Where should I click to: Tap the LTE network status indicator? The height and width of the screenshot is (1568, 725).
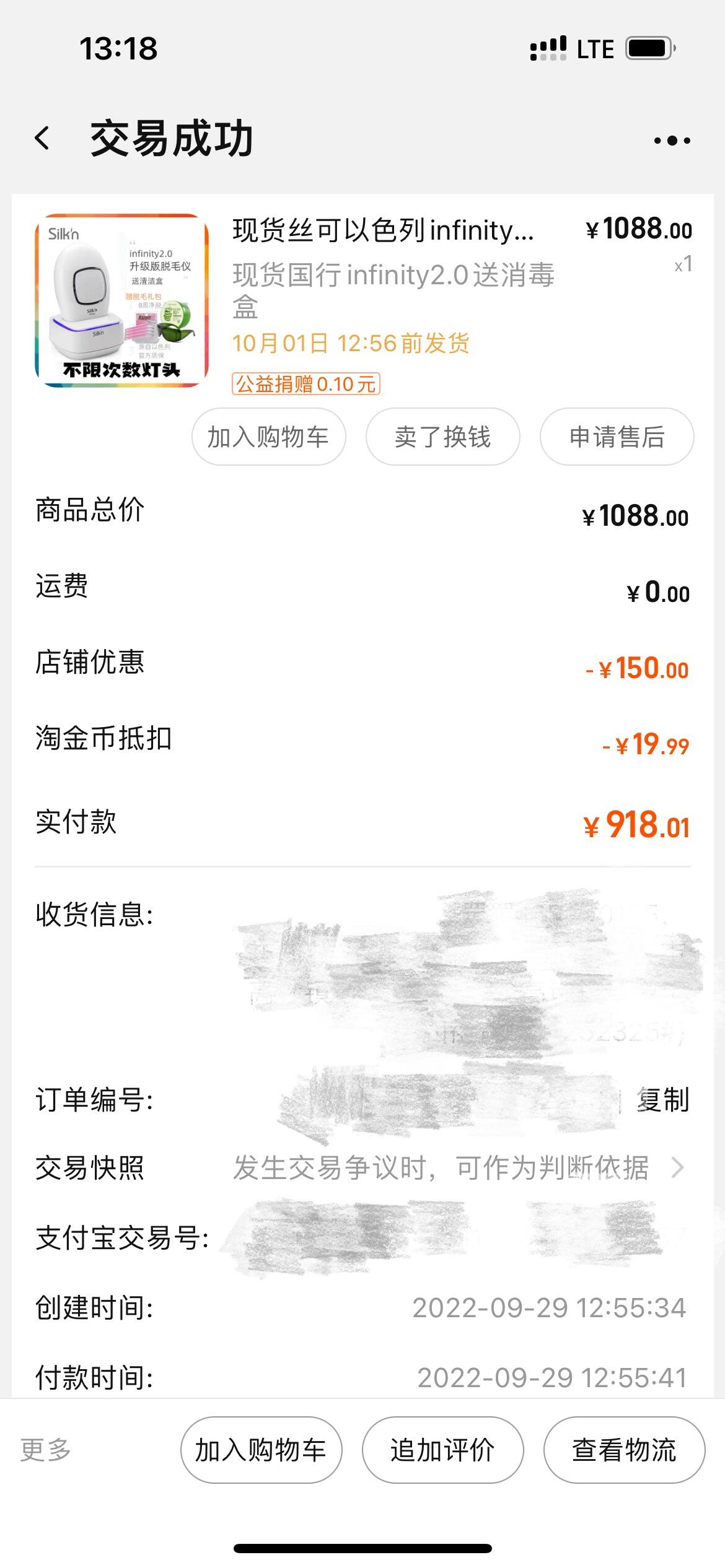pyautogui.click(x=594, y=48)
